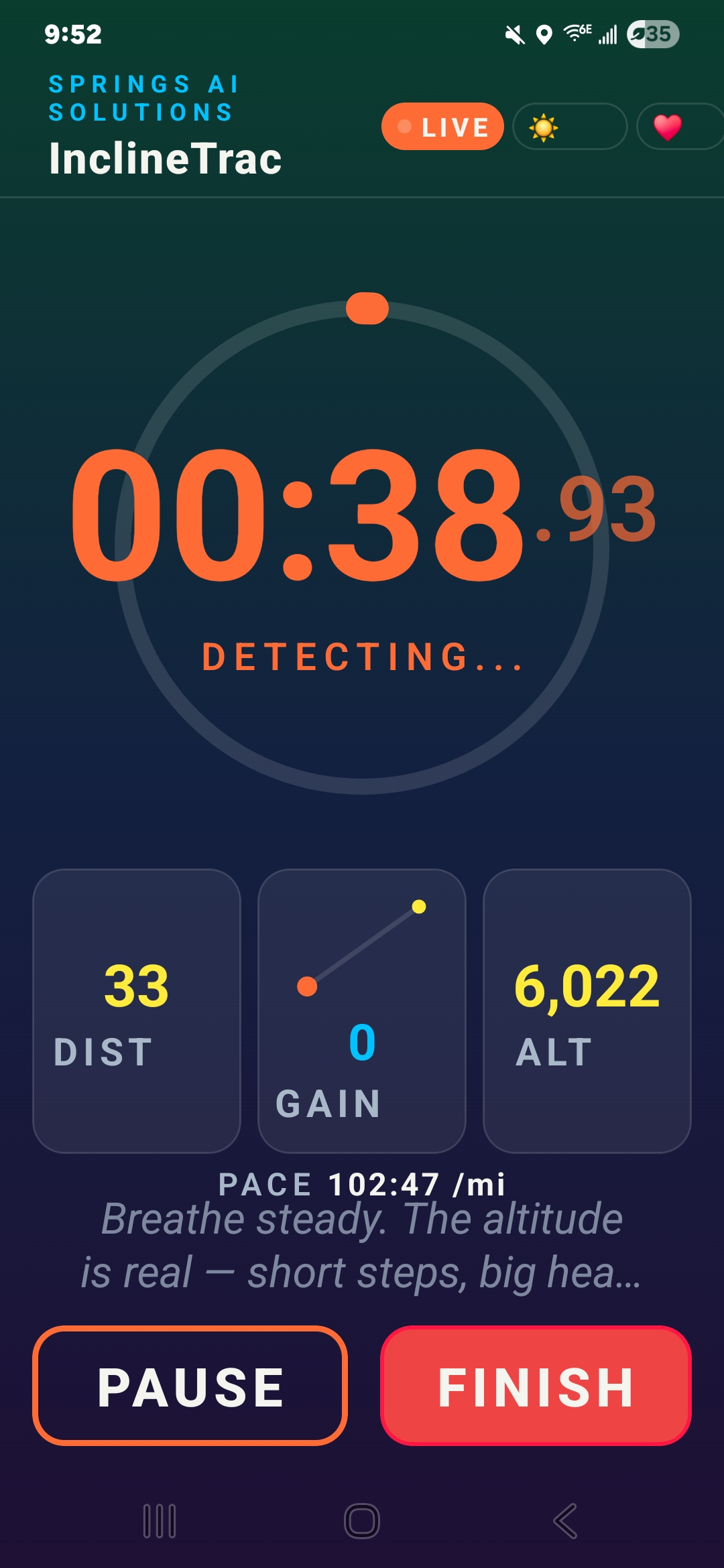This screenshot has height=1568, width=724.
Task: Select the sun weather icon
Action: click(544, 127)
